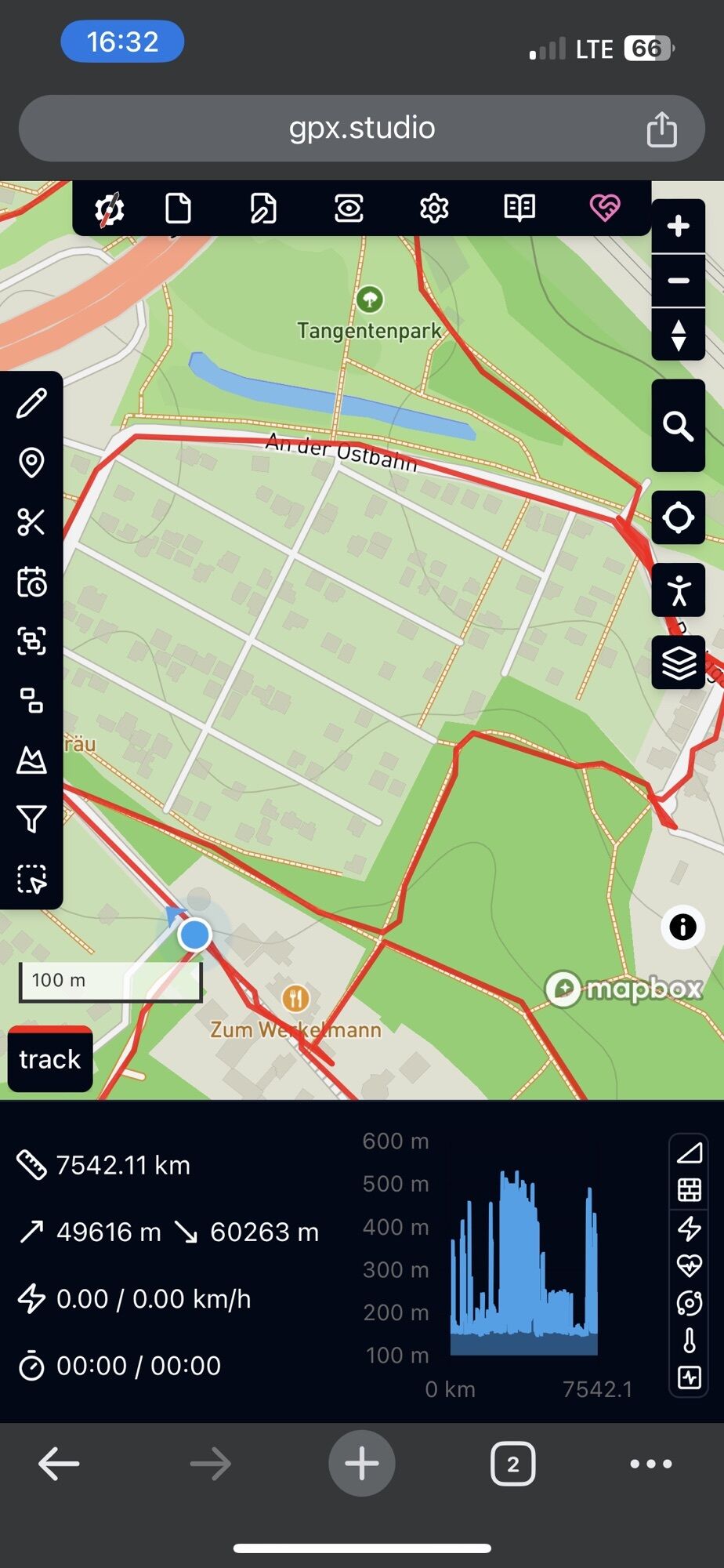Zoom in on the map
Image resolution: width=724 pixels, height=1568 pixels.
(x=678, y=227)
